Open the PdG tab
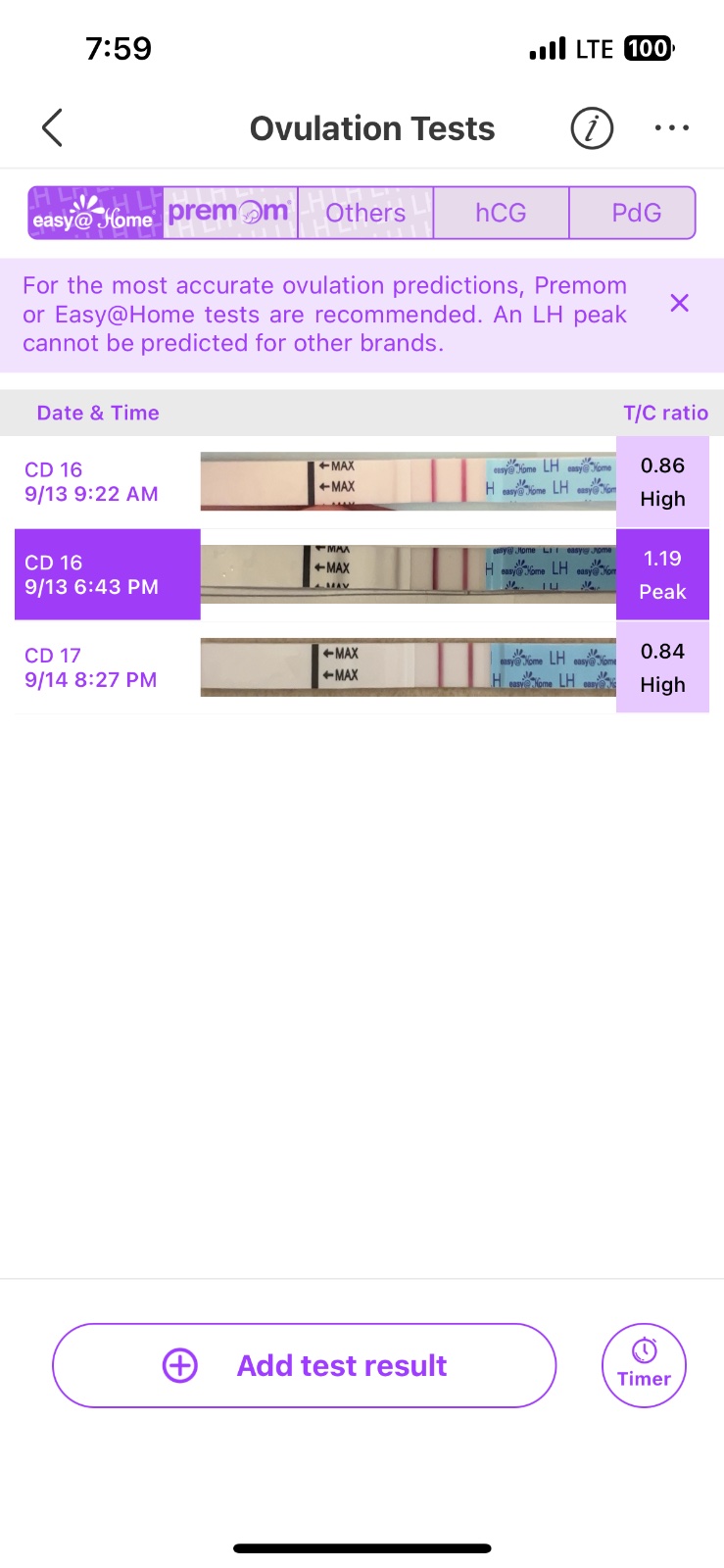The image size is (724, 1568). (635, 213)
